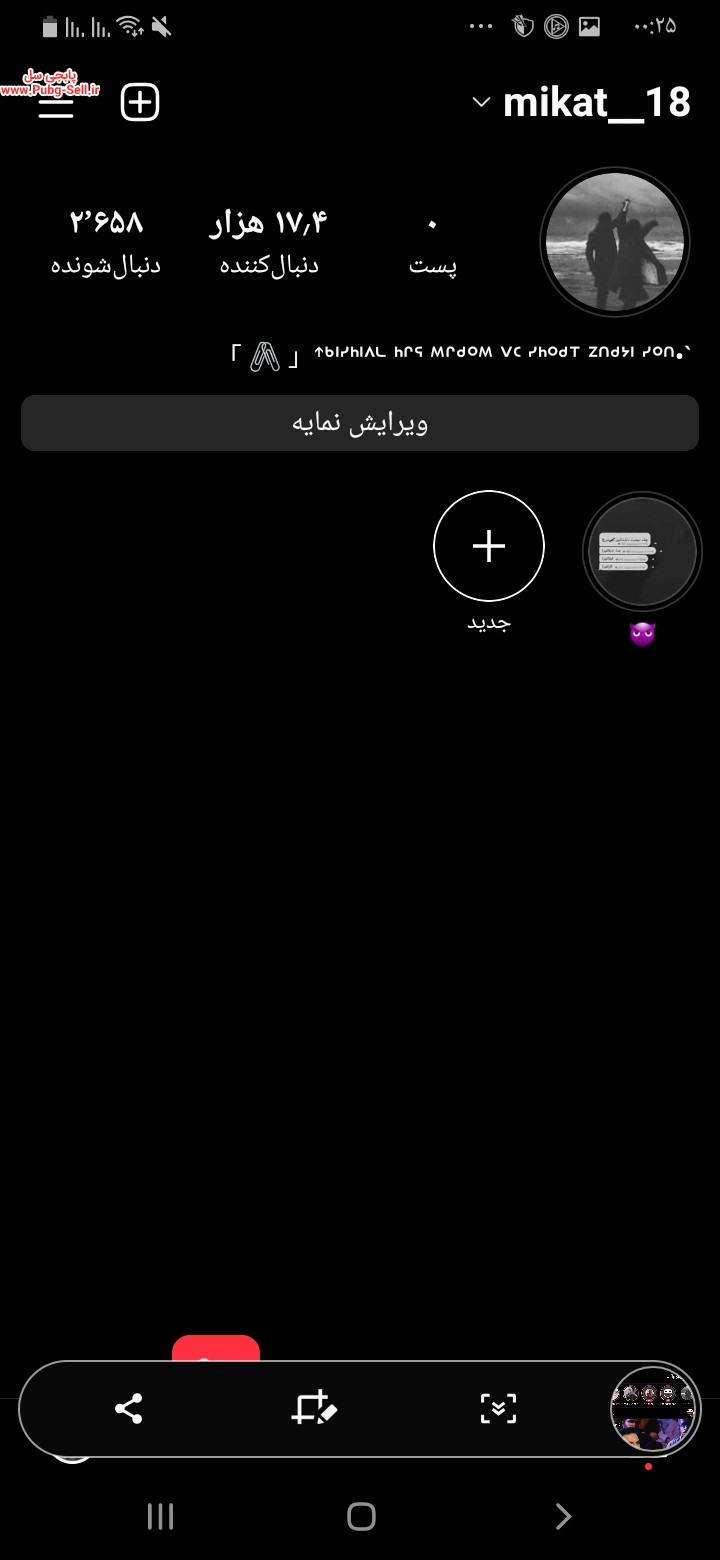View the ۱۷٫۴ هزار followers list
The image size is (720, 1560).
pyautogui.click(x=269, y=241)
